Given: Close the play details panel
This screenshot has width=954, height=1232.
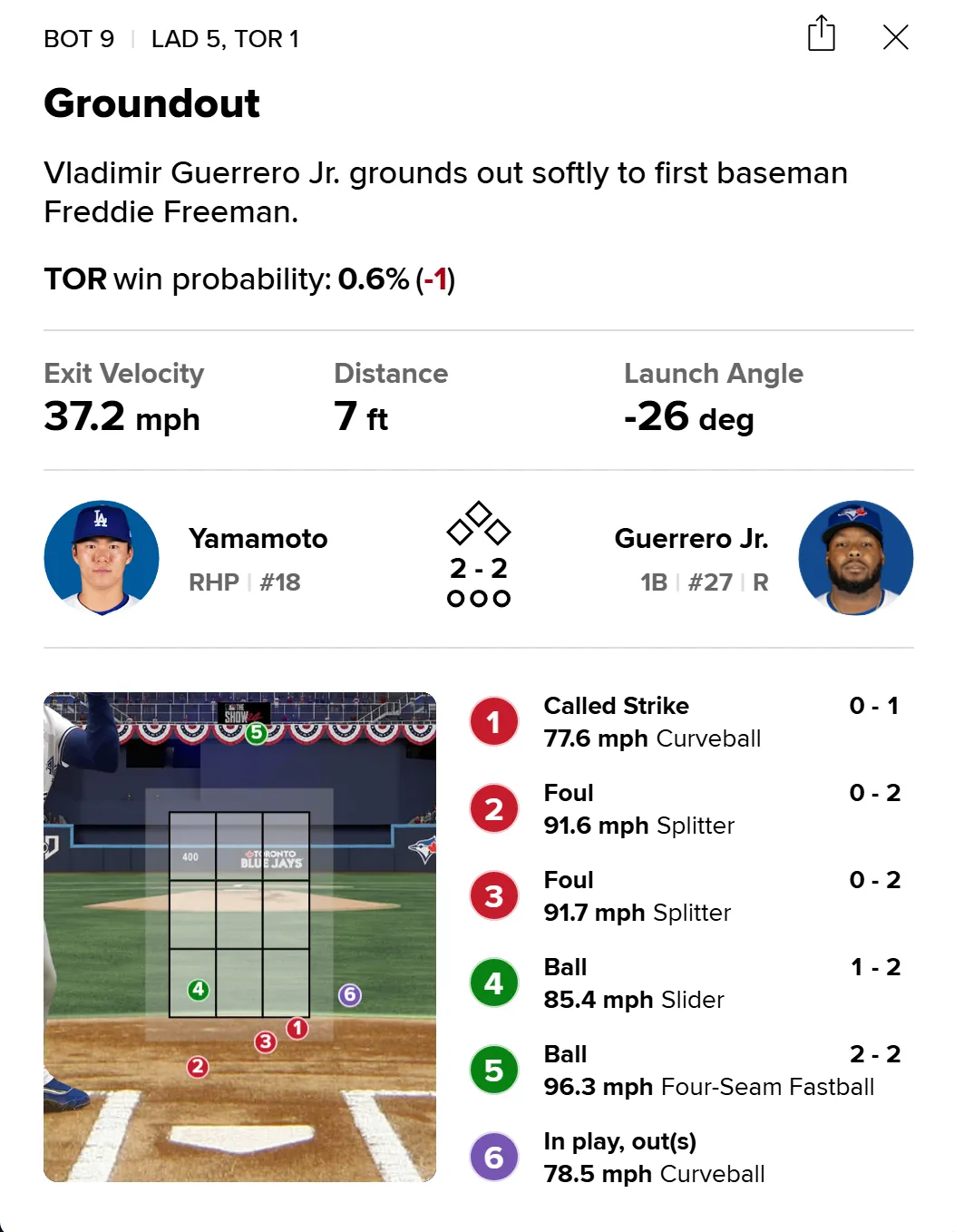Looking at the screenshot, I should 895,37.
